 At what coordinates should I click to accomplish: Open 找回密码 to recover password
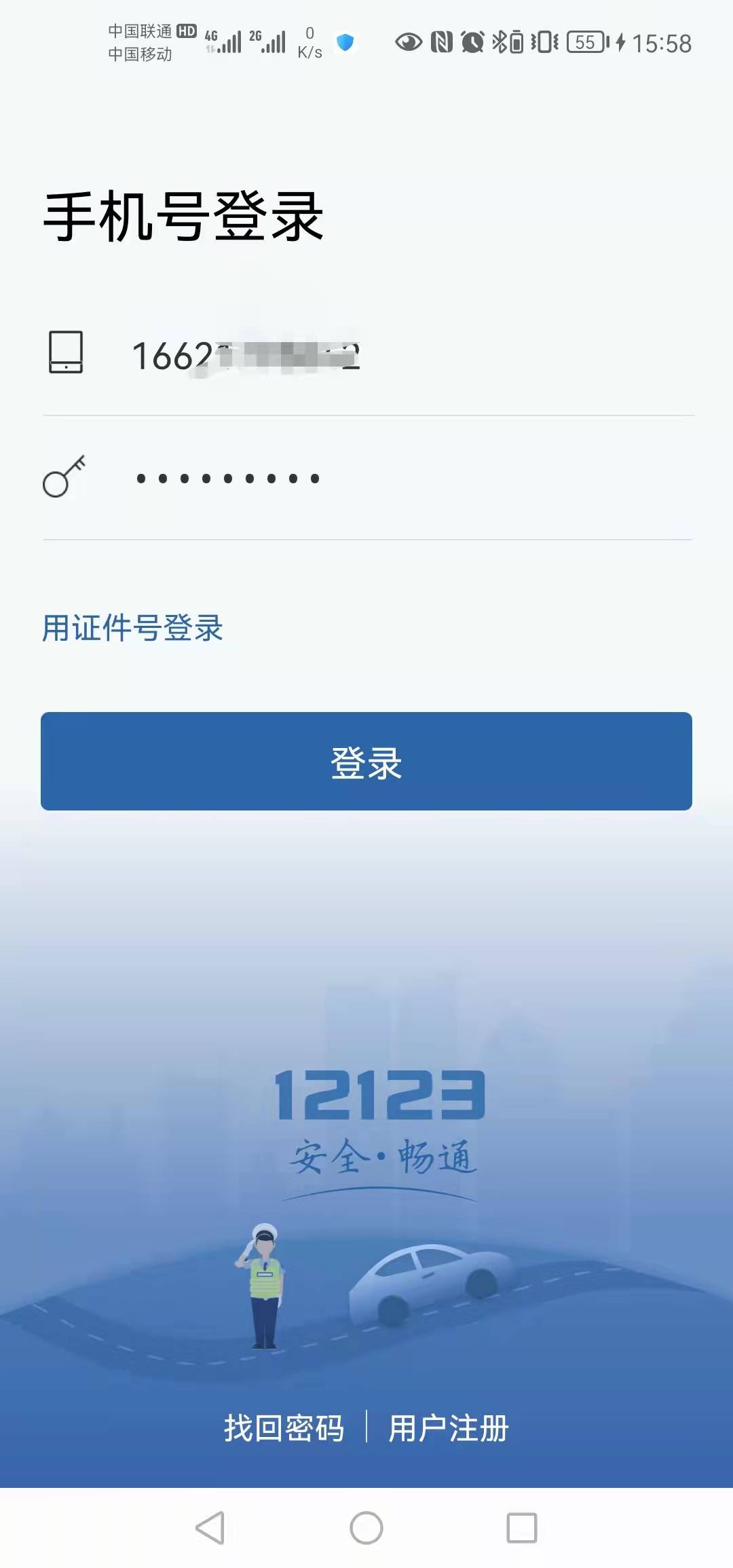[x=284, y=1427]
